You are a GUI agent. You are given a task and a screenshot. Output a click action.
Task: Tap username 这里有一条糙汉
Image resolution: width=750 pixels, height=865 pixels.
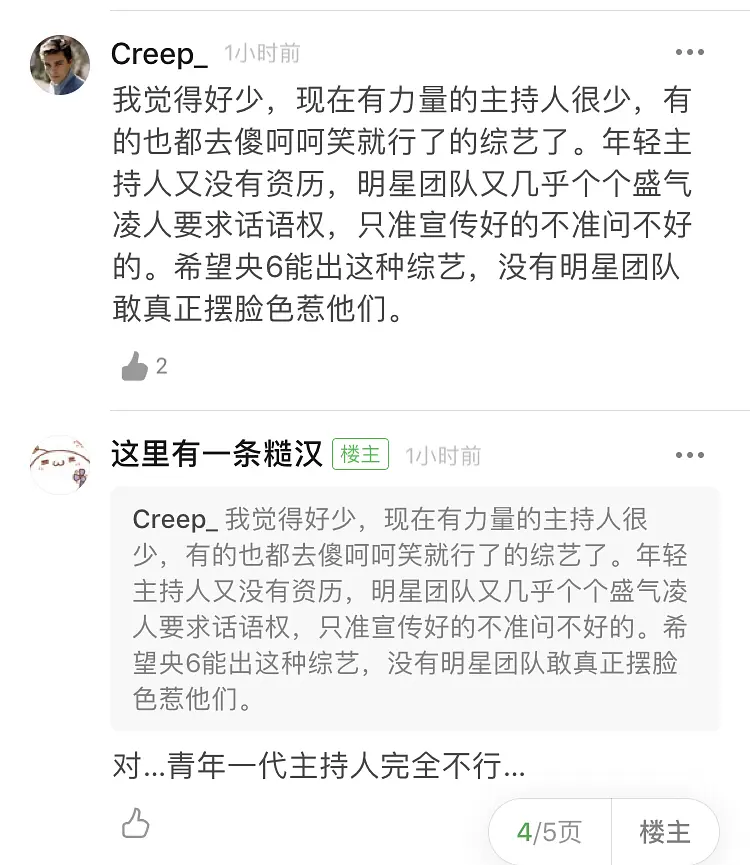[217, 455]
